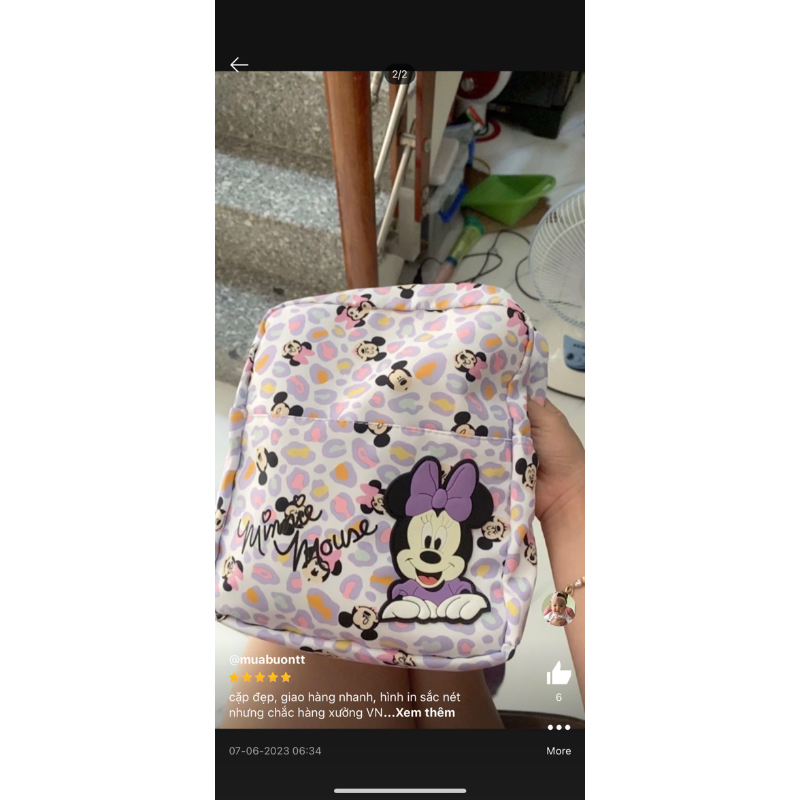The height and width of the screenshot is (800, 800).
Task: Open the reviewer's round avatar photo
Action: click(x=559, y=607)
